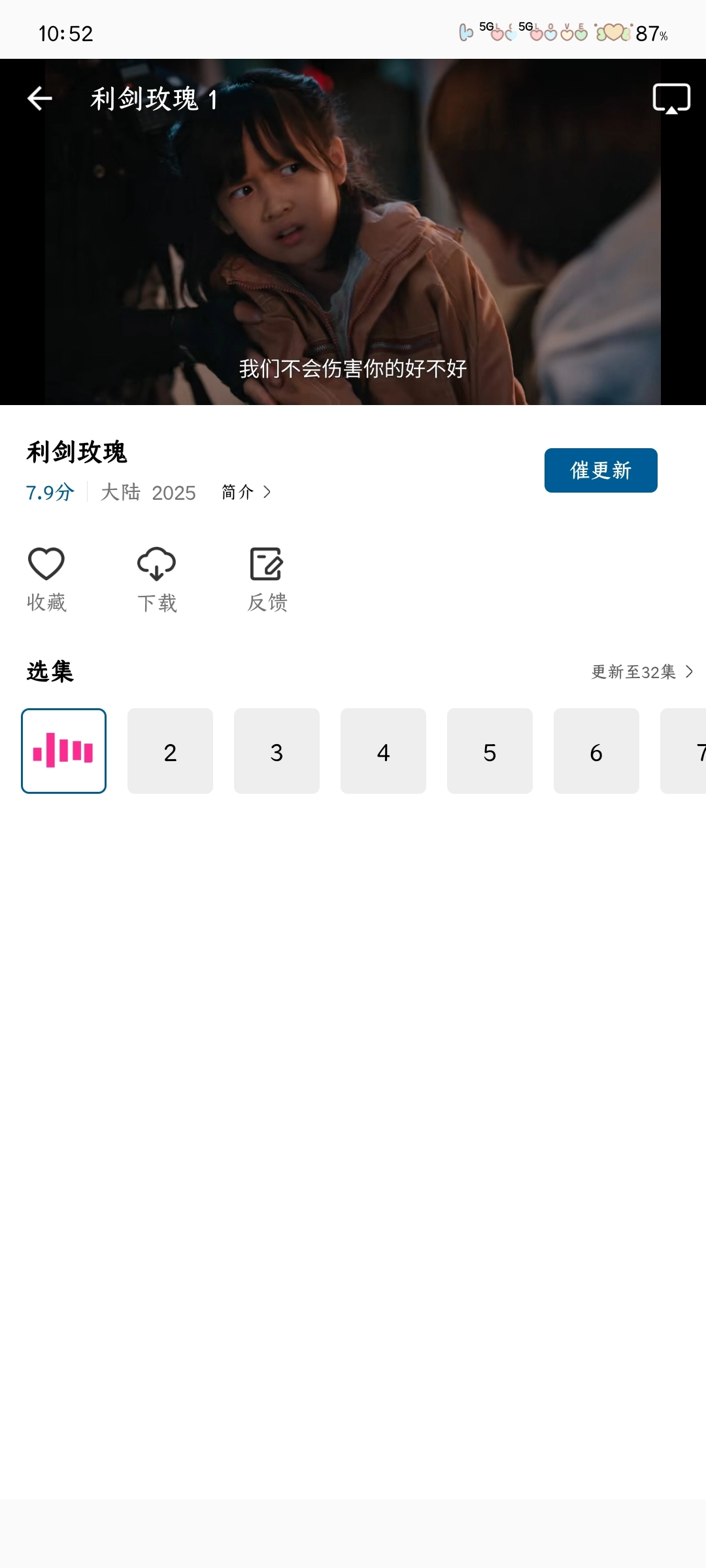Switch to episode 4

click(x=383, y=751)
